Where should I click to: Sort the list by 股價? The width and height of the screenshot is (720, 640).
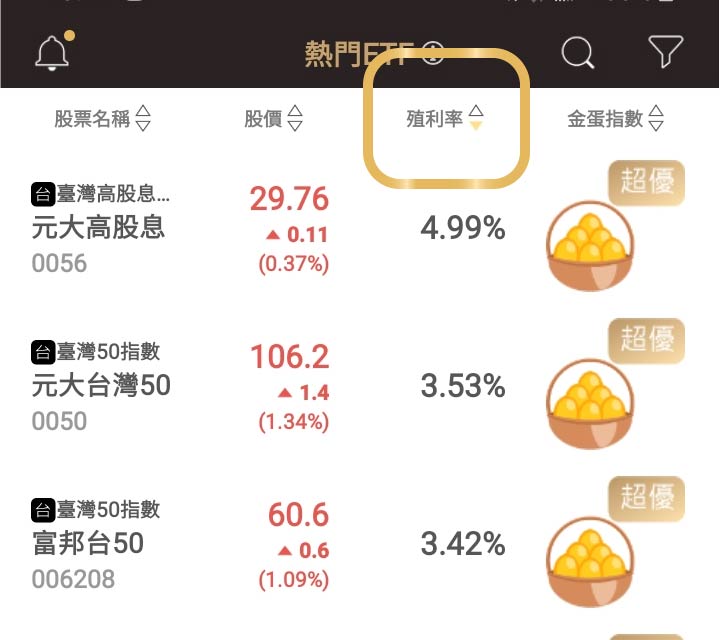[273, 119]
